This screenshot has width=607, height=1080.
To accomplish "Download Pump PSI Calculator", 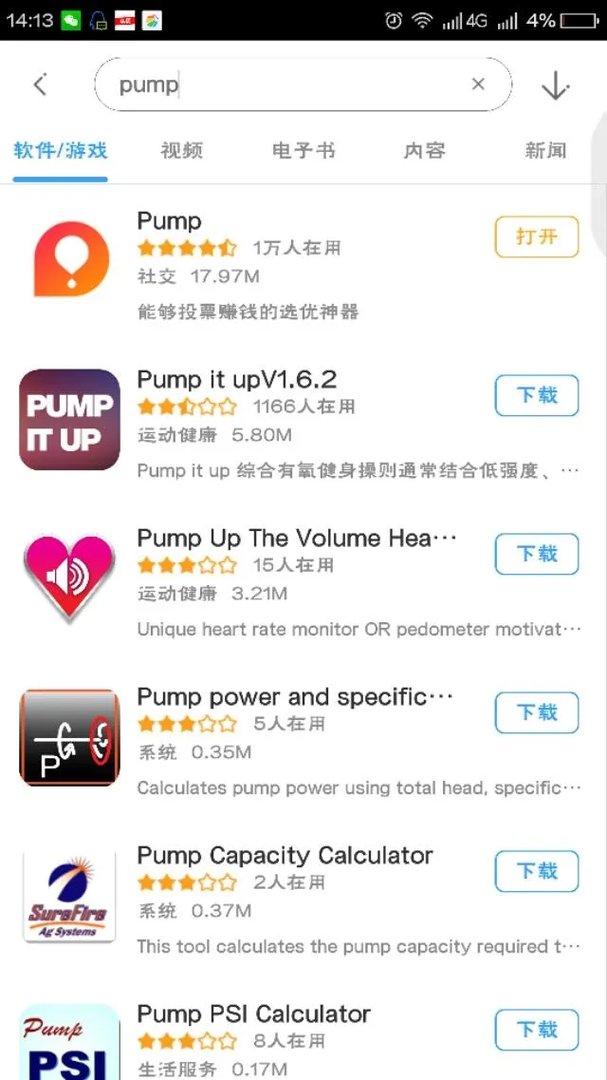I will (536, 1030).
